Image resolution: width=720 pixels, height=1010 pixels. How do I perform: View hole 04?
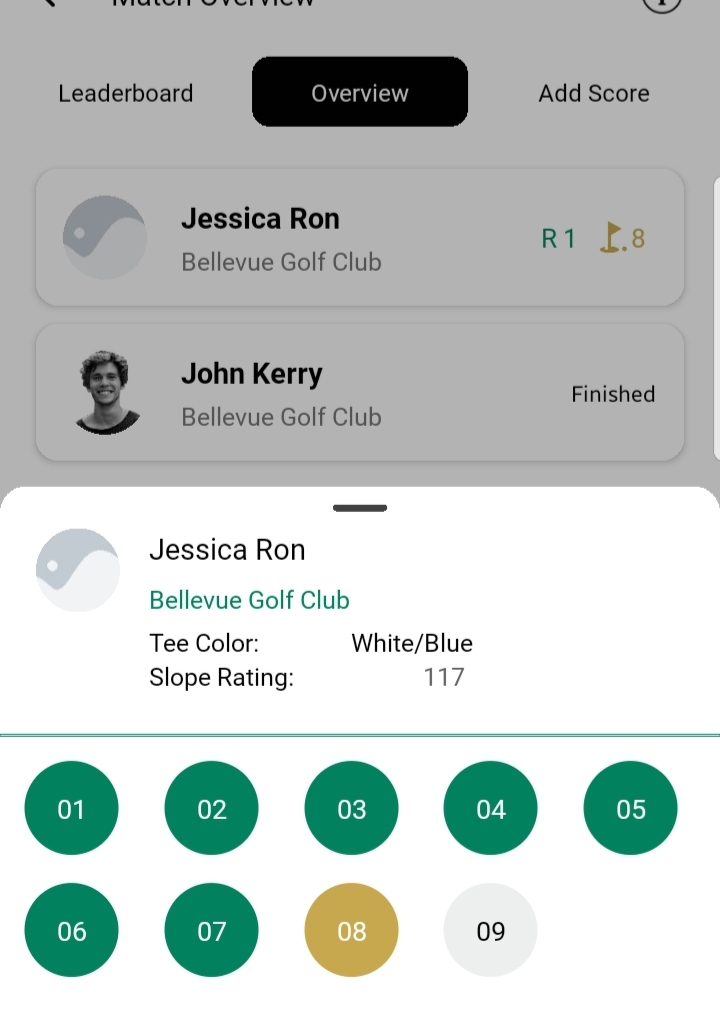tap(490, 808)
